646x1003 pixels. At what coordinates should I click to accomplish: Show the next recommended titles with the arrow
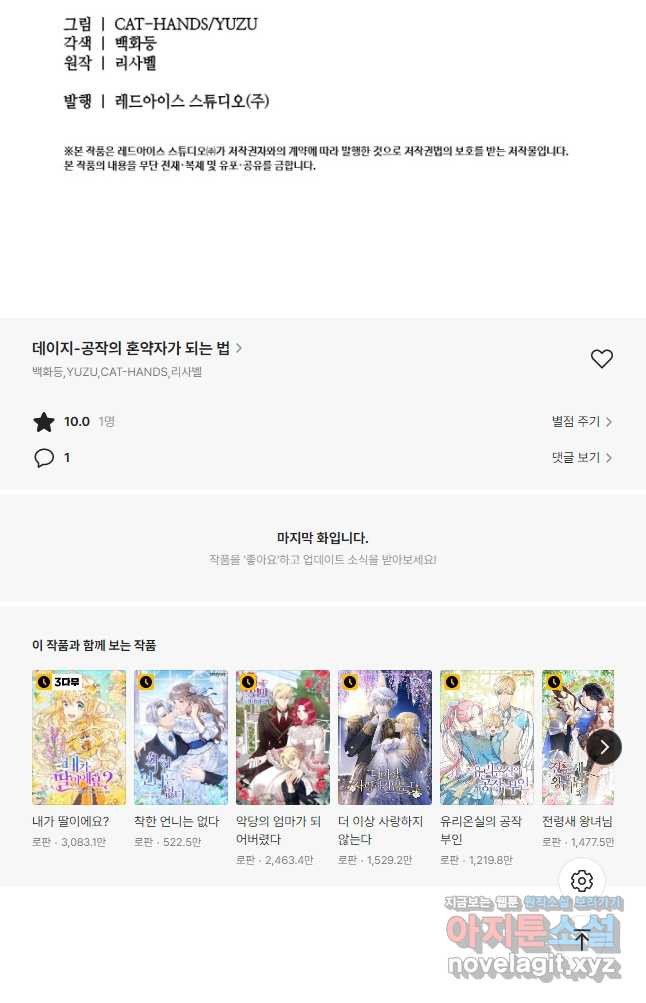point(604,746)
